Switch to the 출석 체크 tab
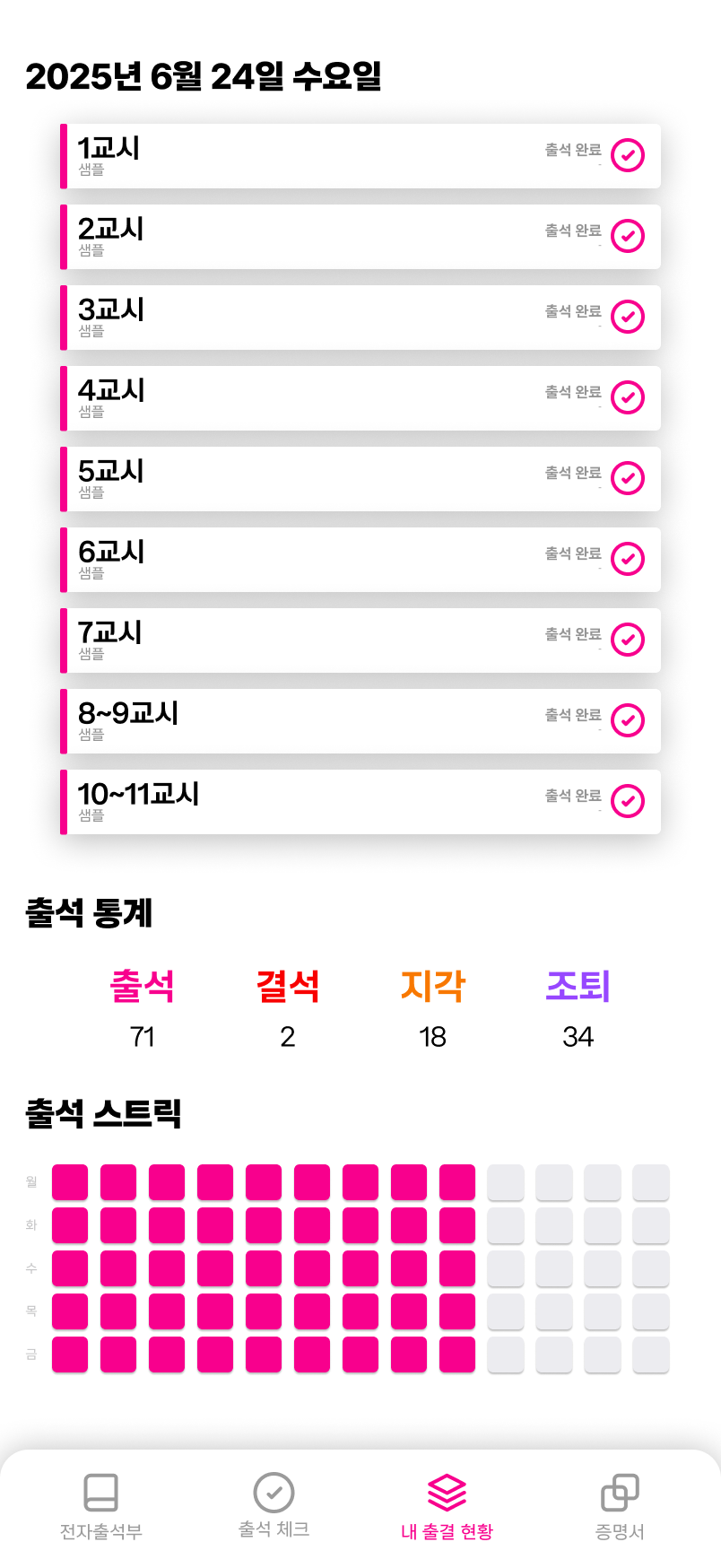The image size is (721, 1568). [x=274, y=1507]
